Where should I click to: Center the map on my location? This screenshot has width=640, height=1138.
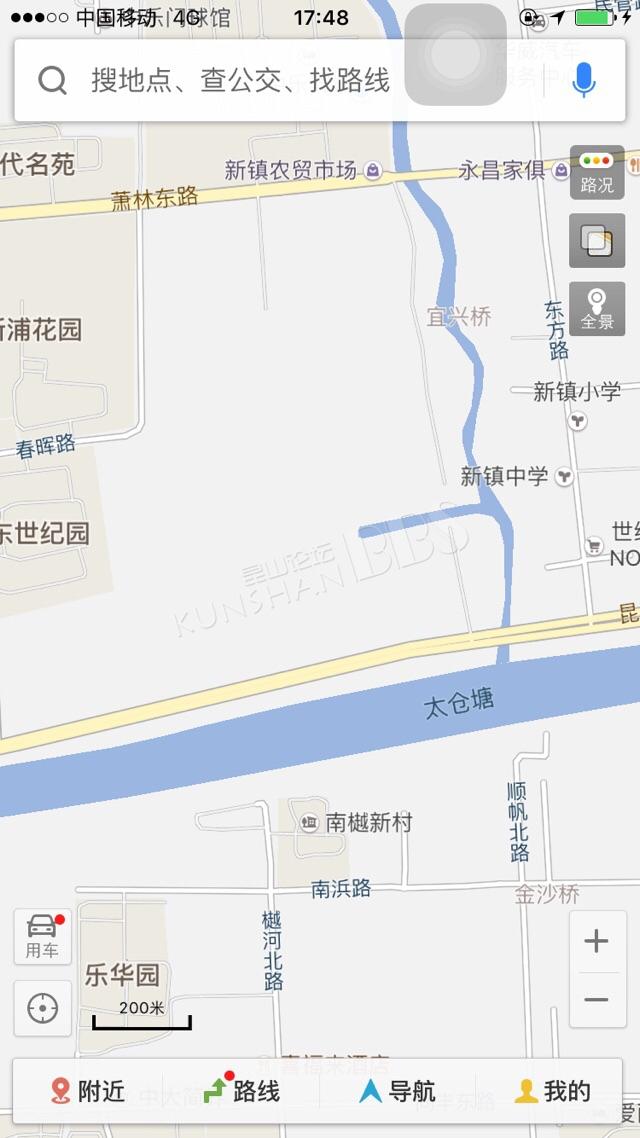click(42, 1008)
